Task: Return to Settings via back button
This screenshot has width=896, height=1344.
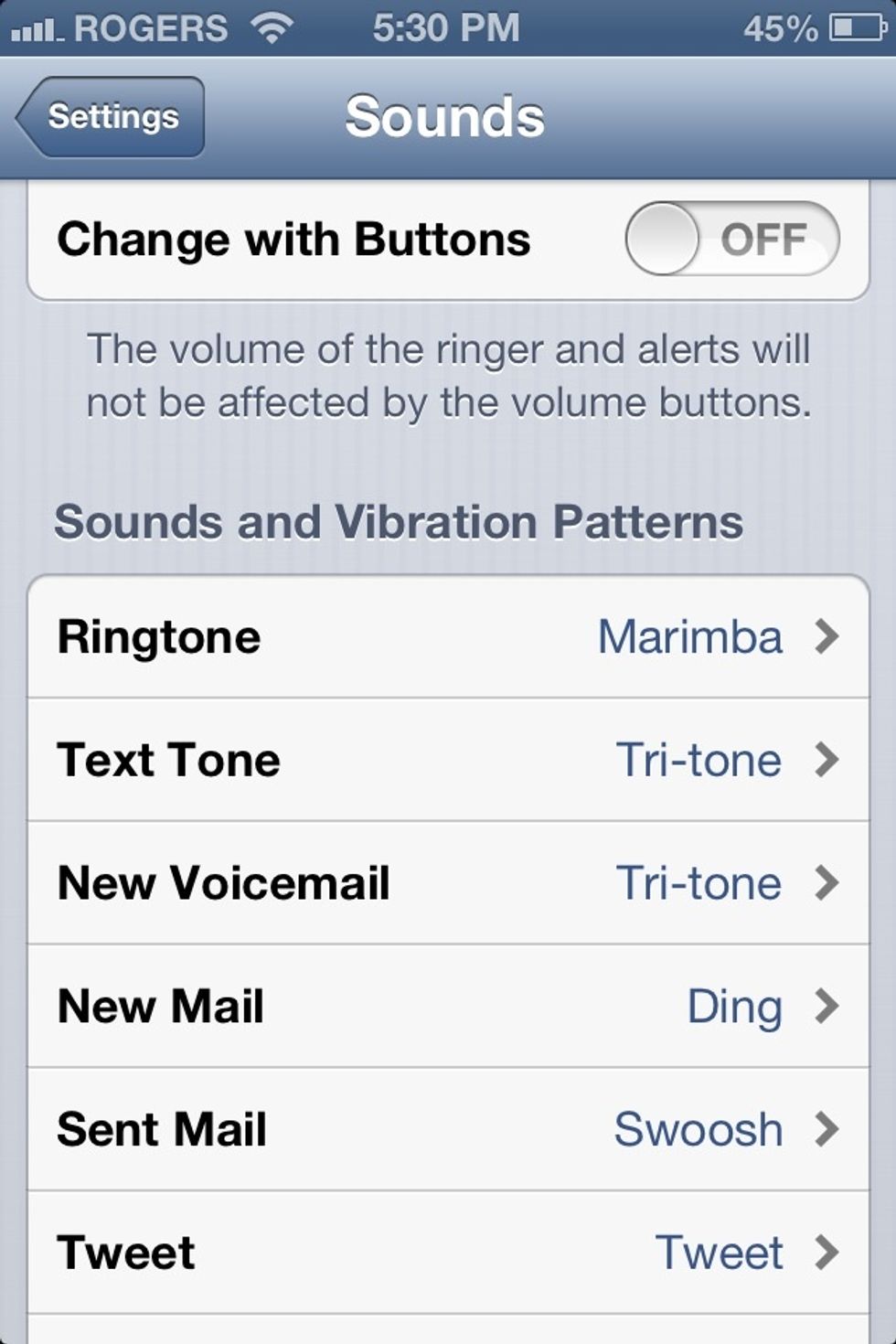Action: tap(110, 116)
